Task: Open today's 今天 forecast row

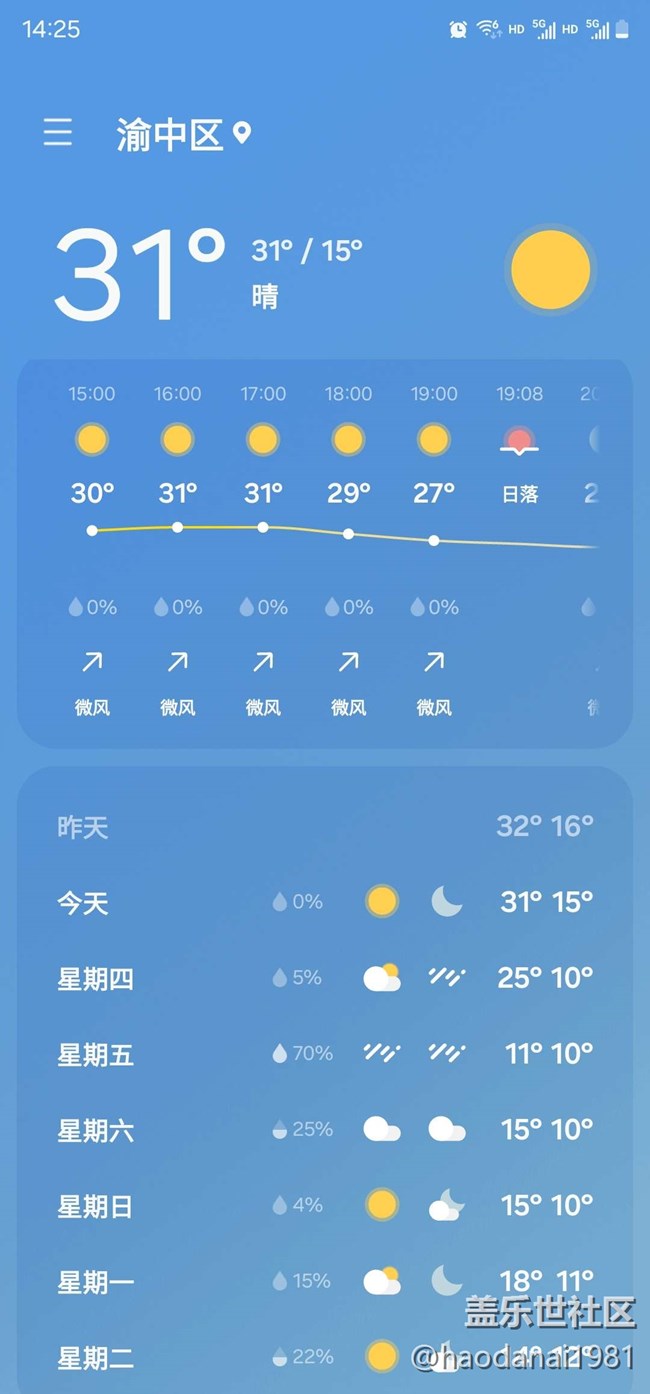Action: point(325,902)
